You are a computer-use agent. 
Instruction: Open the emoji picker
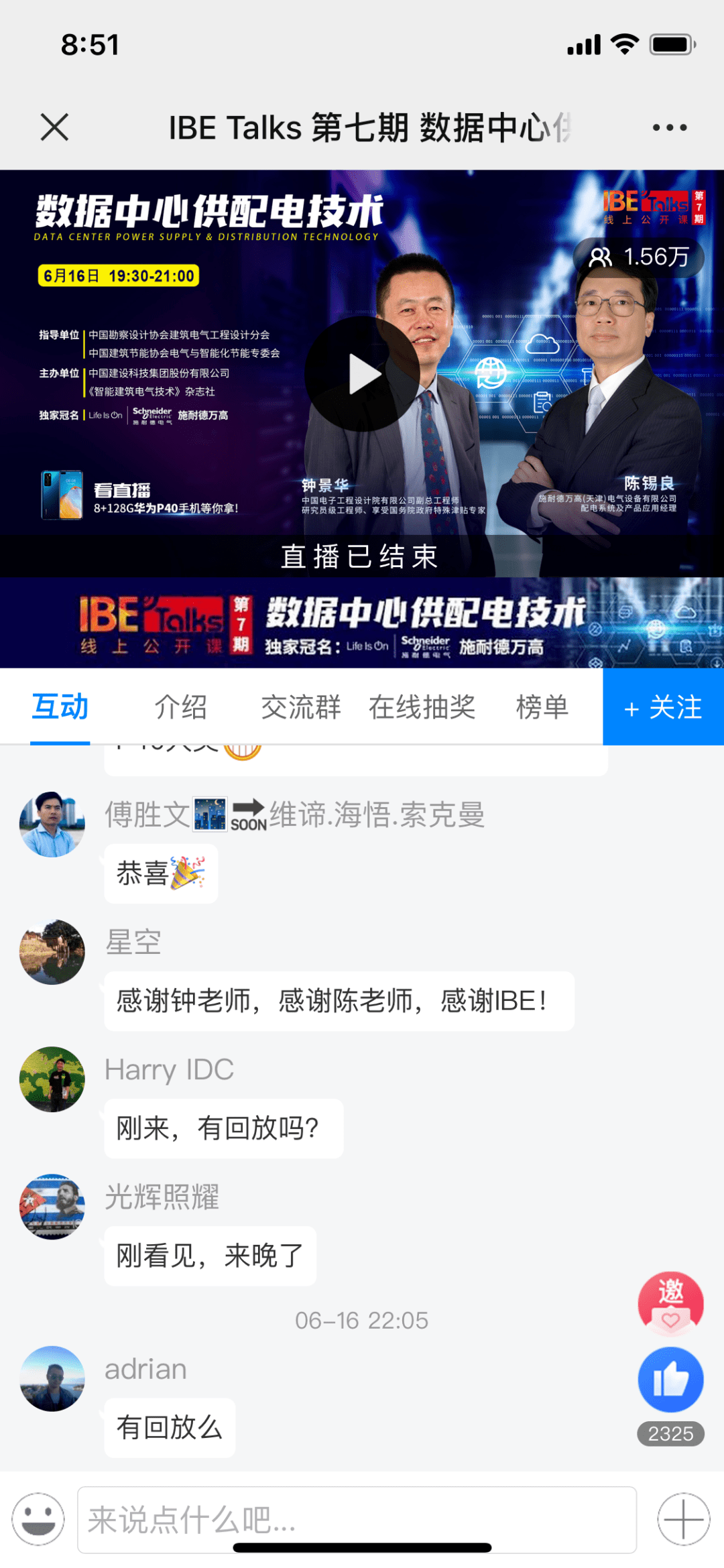point(39,1518)
